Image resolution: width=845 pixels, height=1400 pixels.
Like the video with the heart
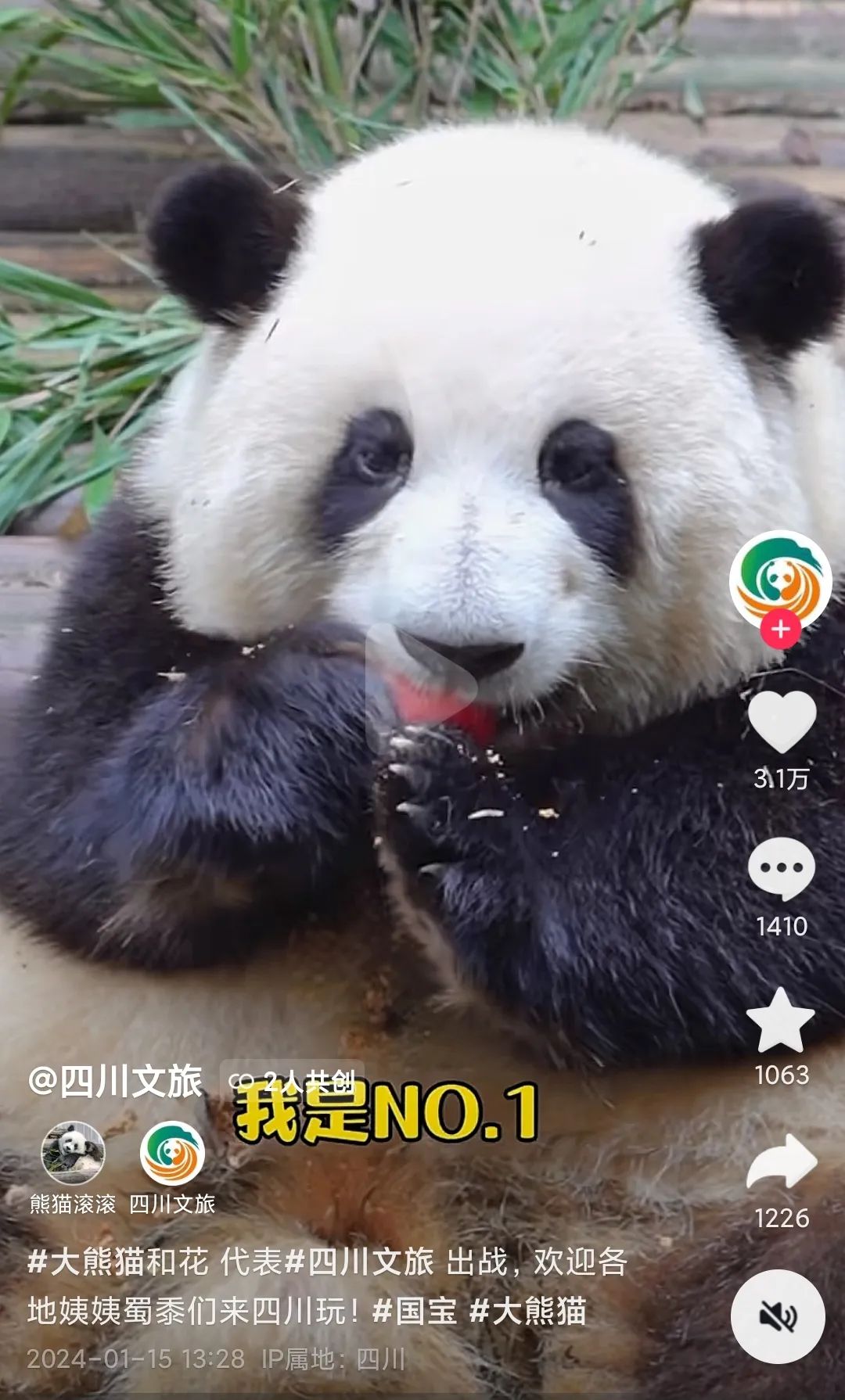pyautogui.click(x=782, y=722)
